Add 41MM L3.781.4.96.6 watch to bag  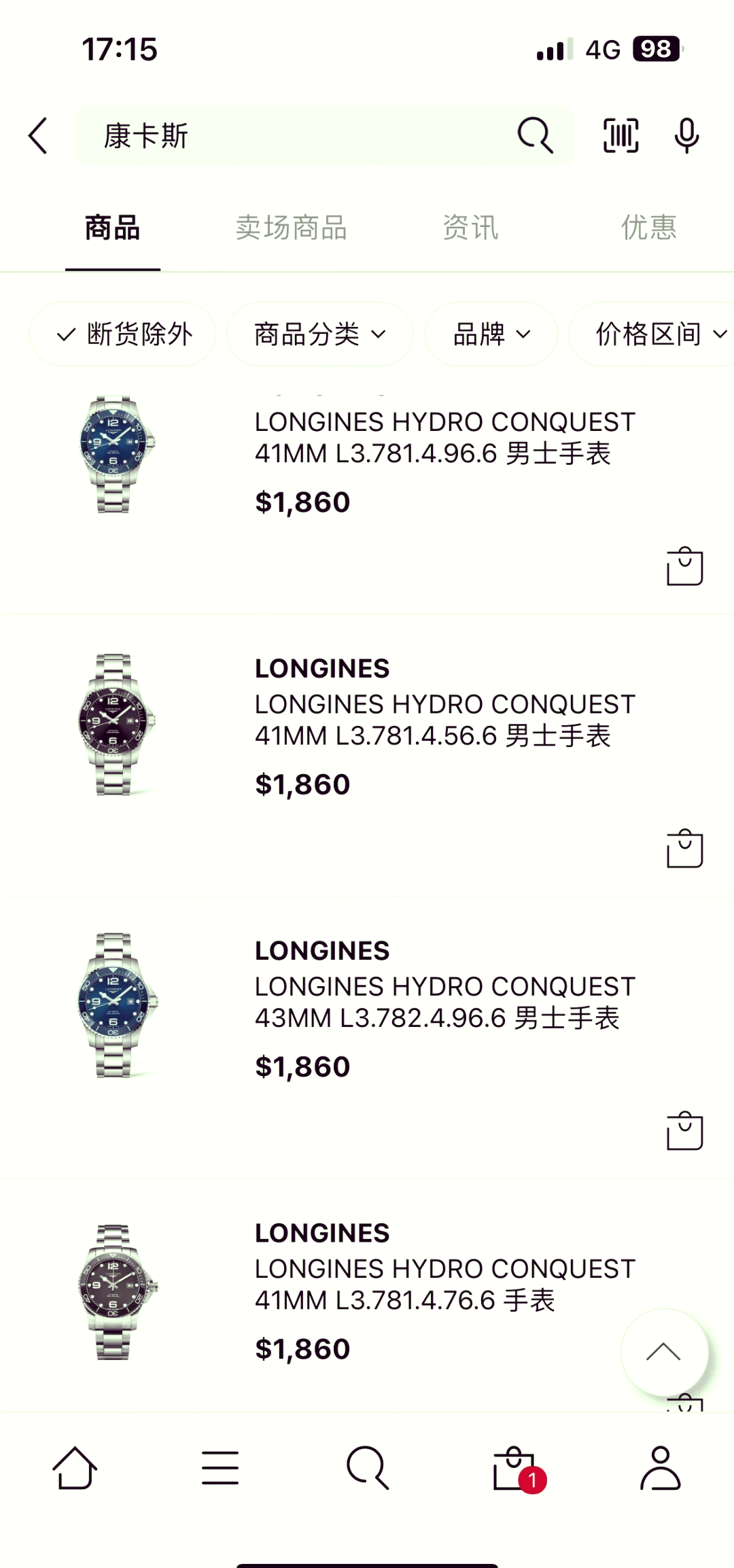684,566
